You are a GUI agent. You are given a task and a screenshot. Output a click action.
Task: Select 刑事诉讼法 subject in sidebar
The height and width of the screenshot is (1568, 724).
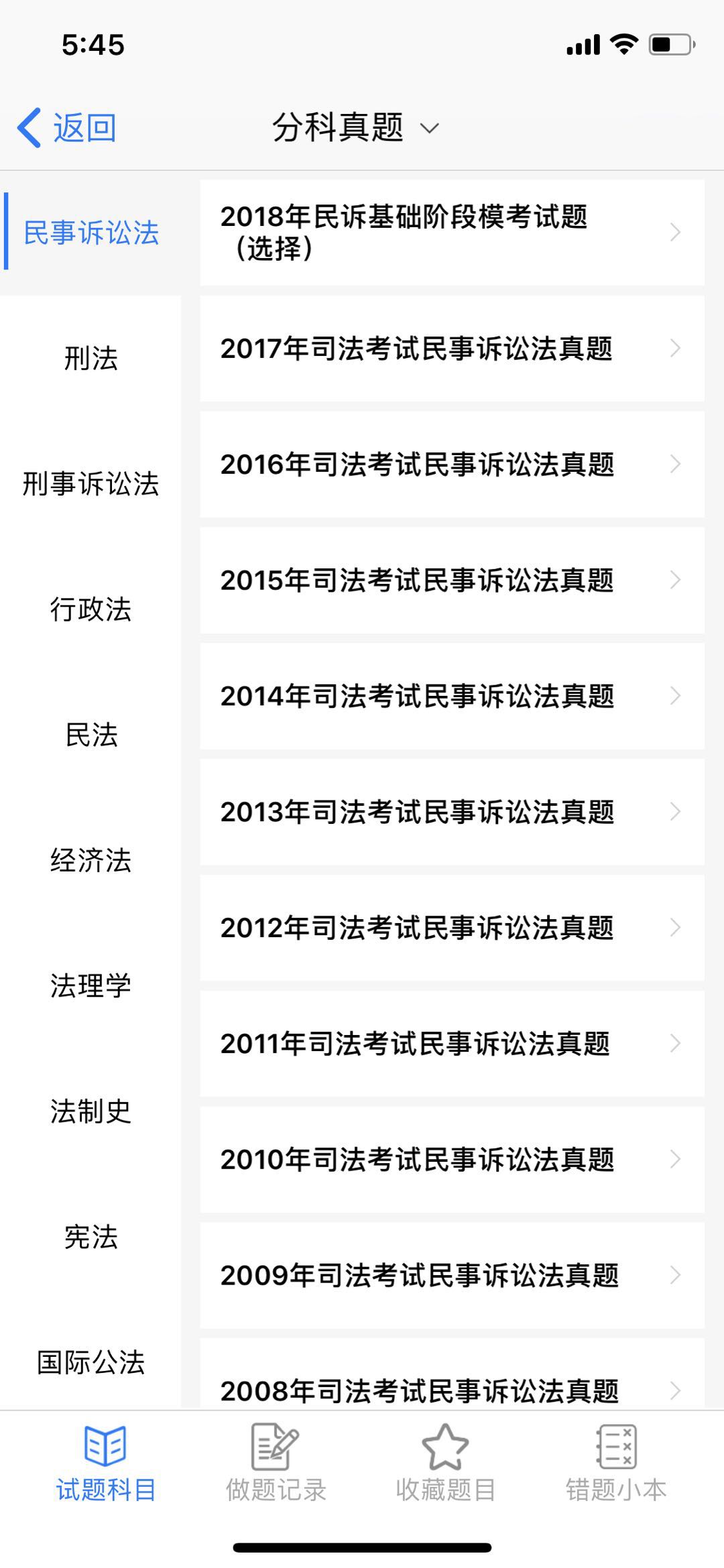90,483
